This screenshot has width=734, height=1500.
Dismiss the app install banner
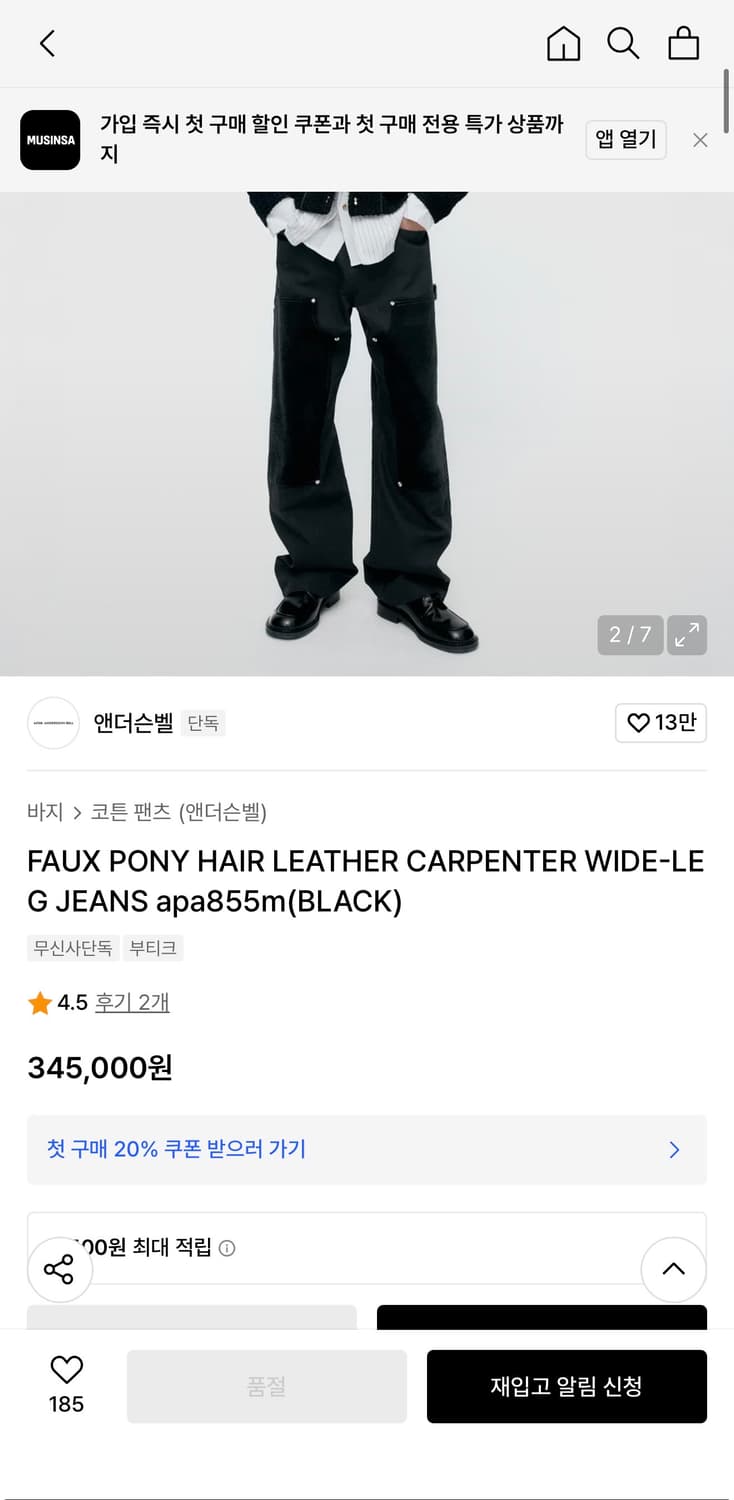click(700, 140)
